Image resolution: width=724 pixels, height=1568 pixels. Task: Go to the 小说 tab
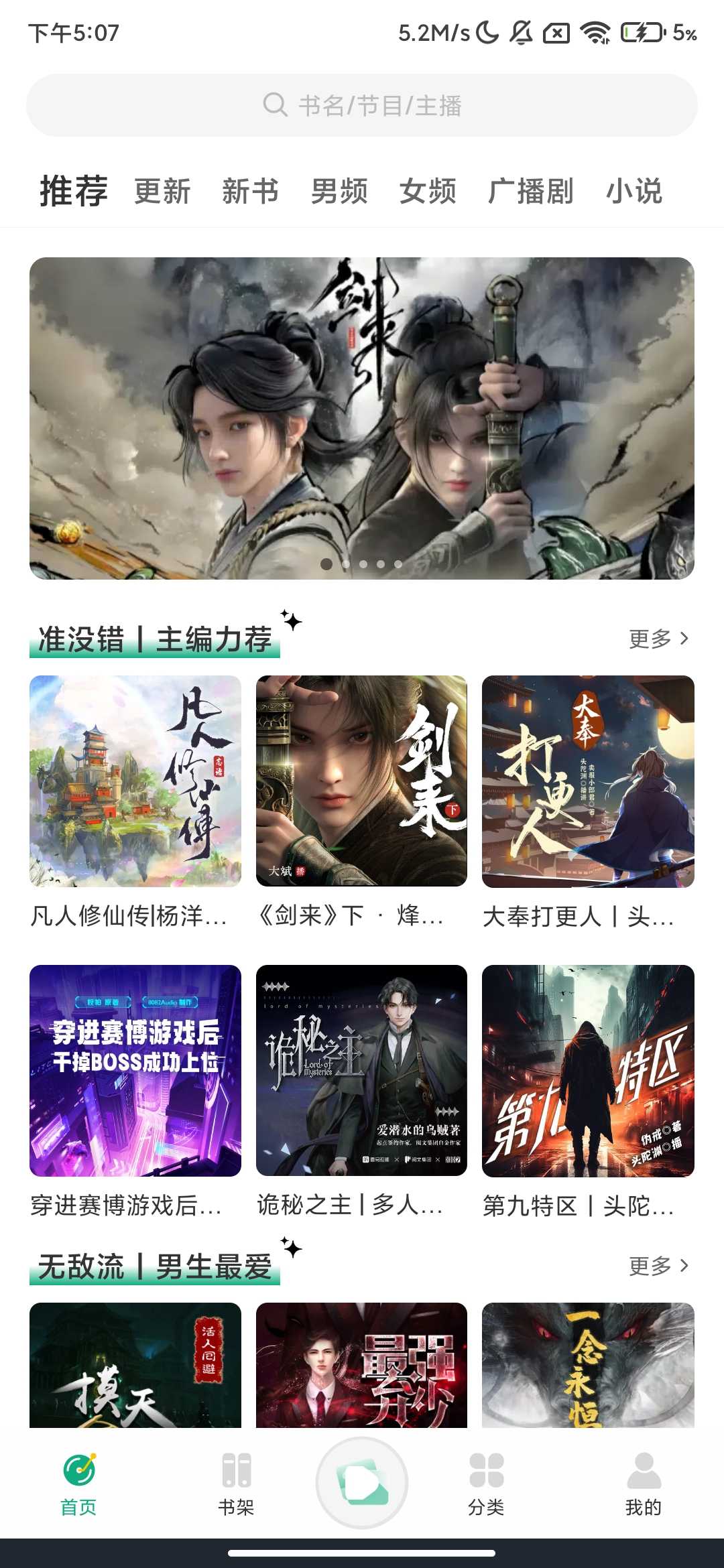point(634,192)
